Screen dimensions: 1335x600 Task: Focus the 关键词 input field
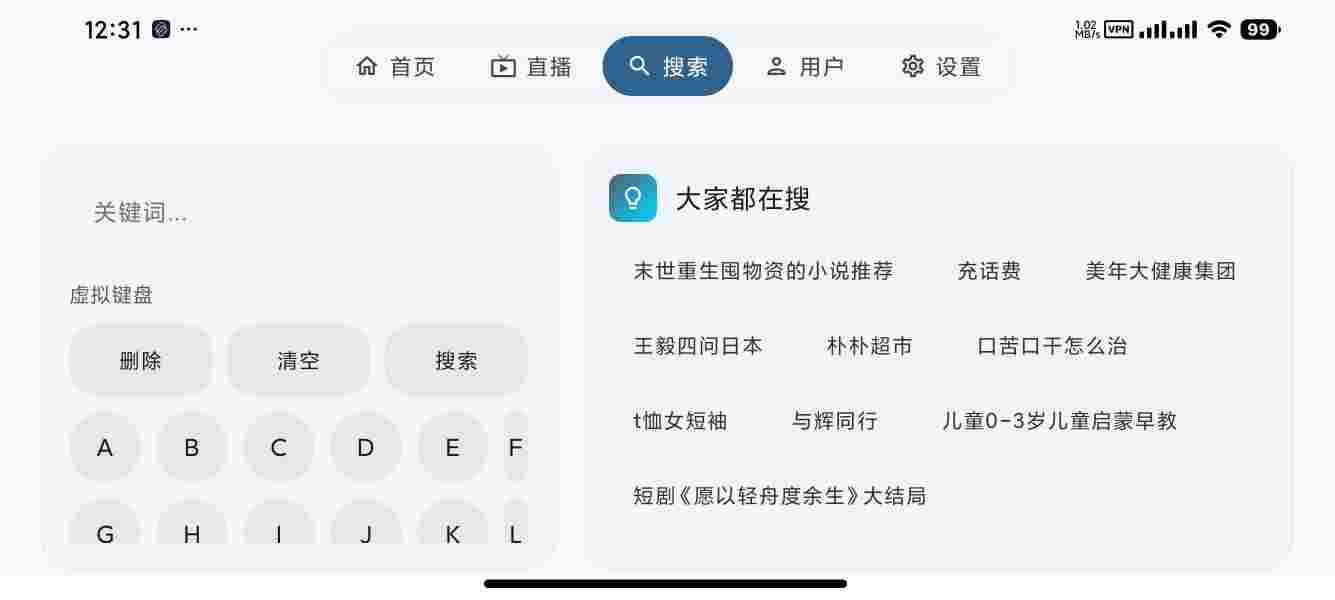click(x=298, y=213)
